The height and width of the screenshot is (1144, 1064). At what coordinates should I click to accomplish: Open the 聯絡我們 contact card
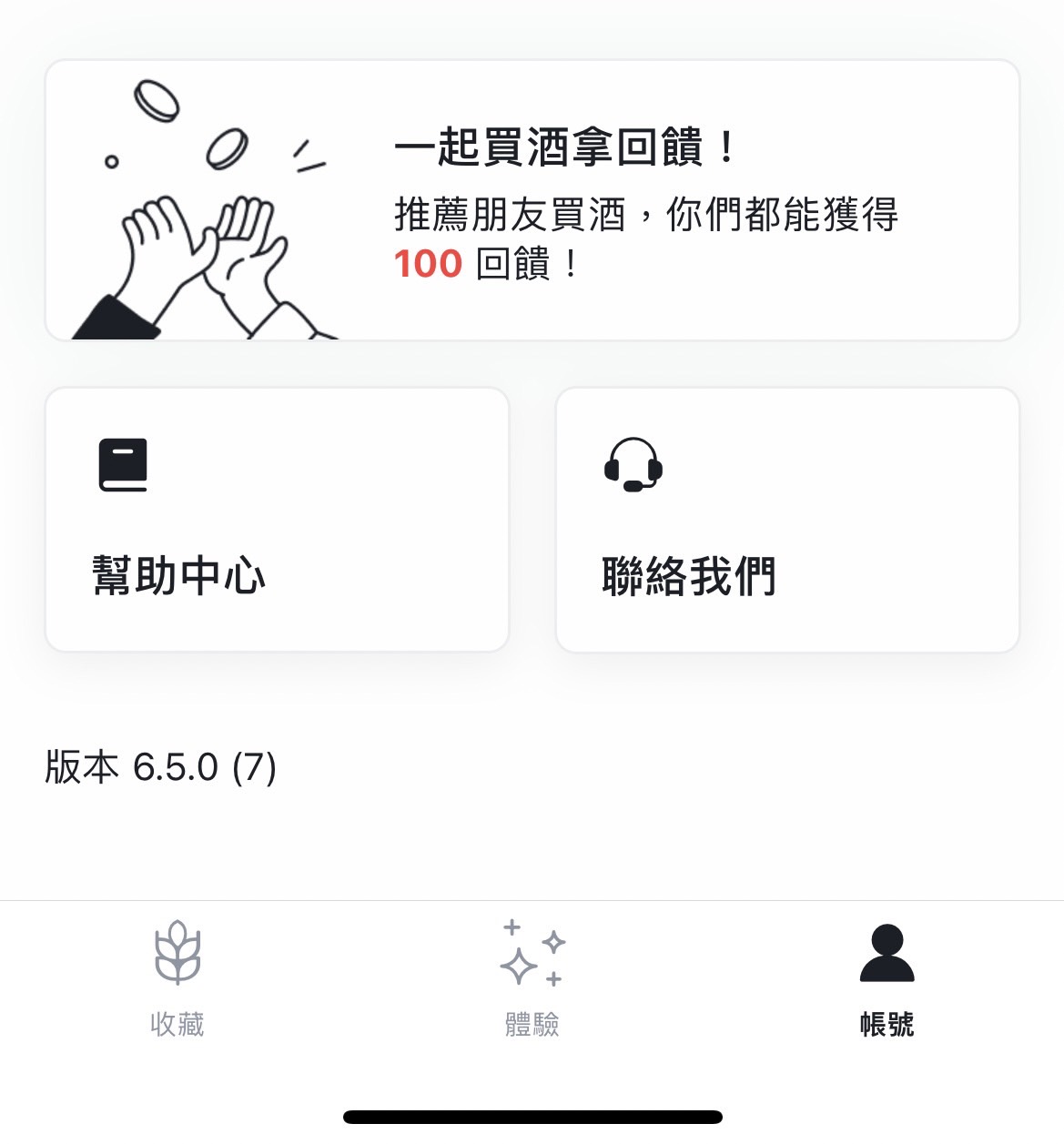click(x=790, y=519)
